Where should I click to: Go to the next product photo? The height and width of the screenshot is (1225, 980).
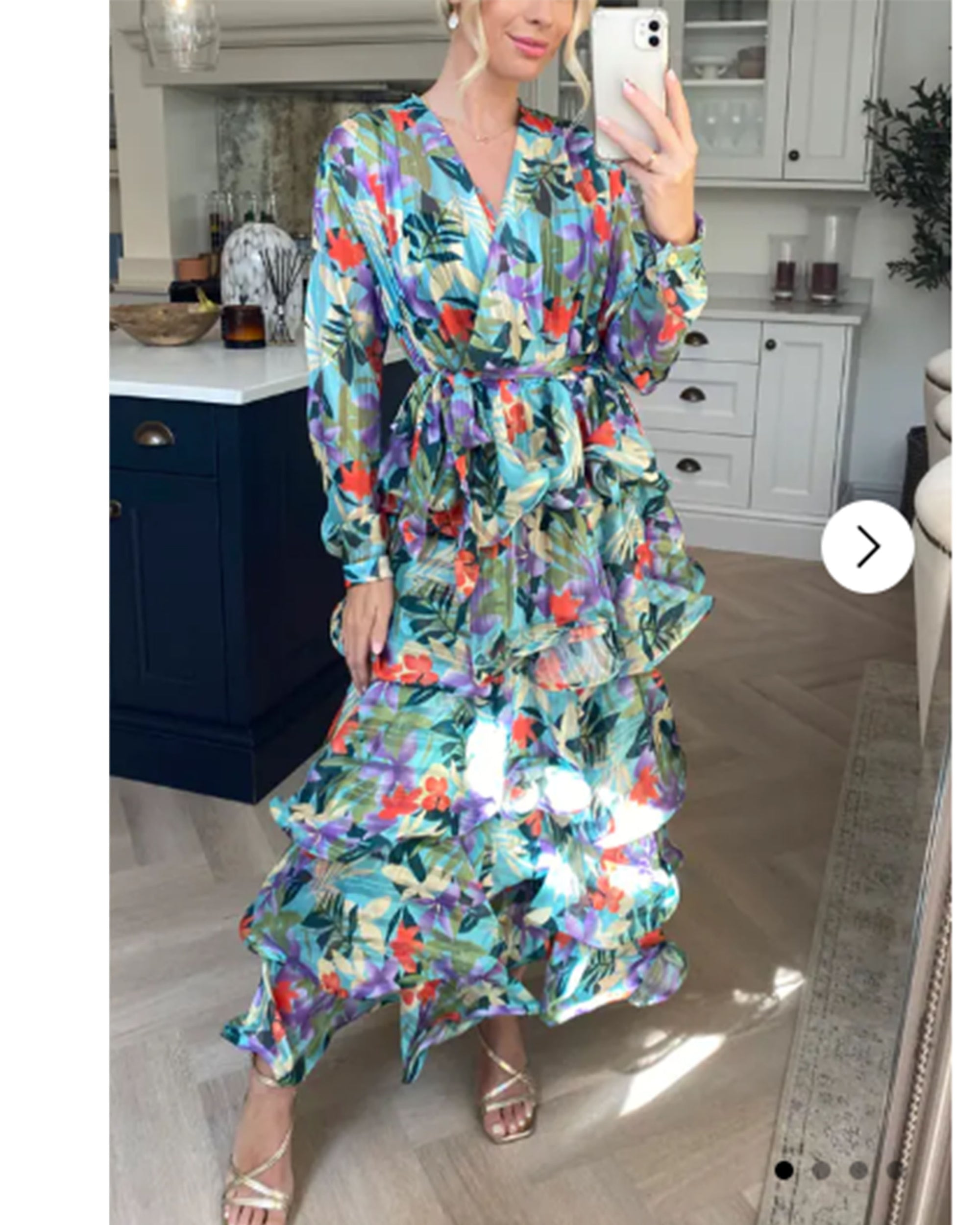click(x=867, y=546)
